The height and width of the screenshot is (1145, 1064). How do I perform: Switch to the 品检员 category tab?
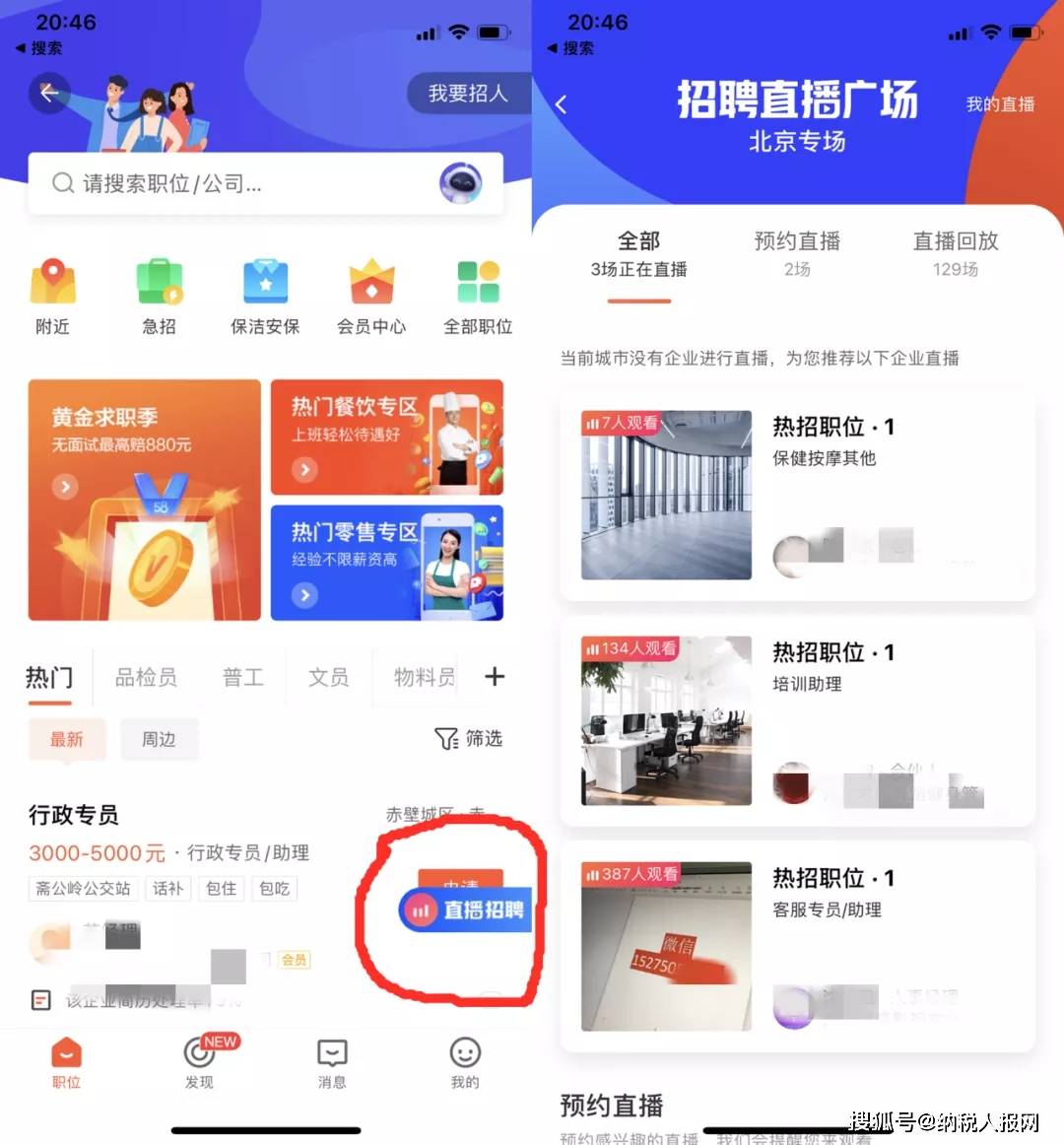pos(146,677)
